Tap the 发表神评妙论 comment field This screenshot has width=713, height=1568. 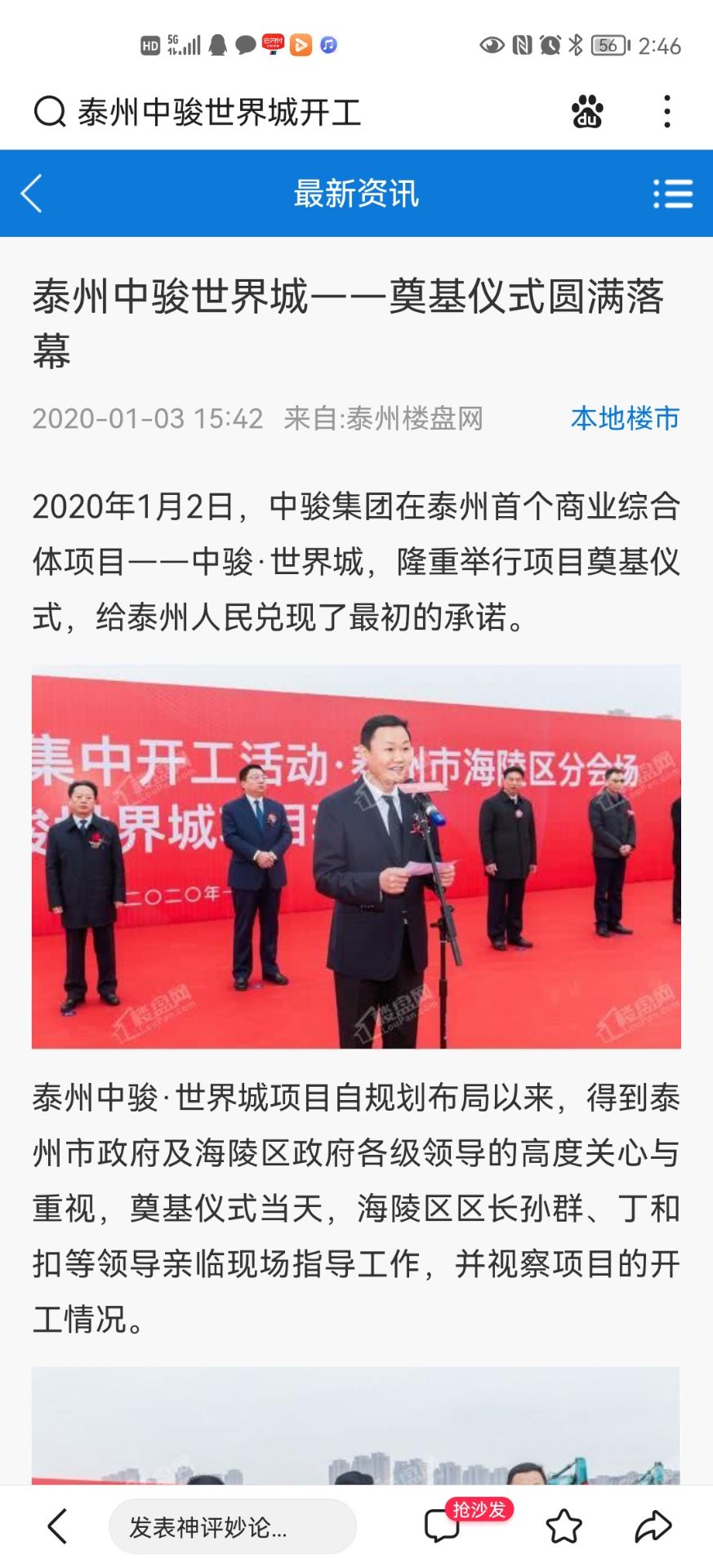(233, 1526)
